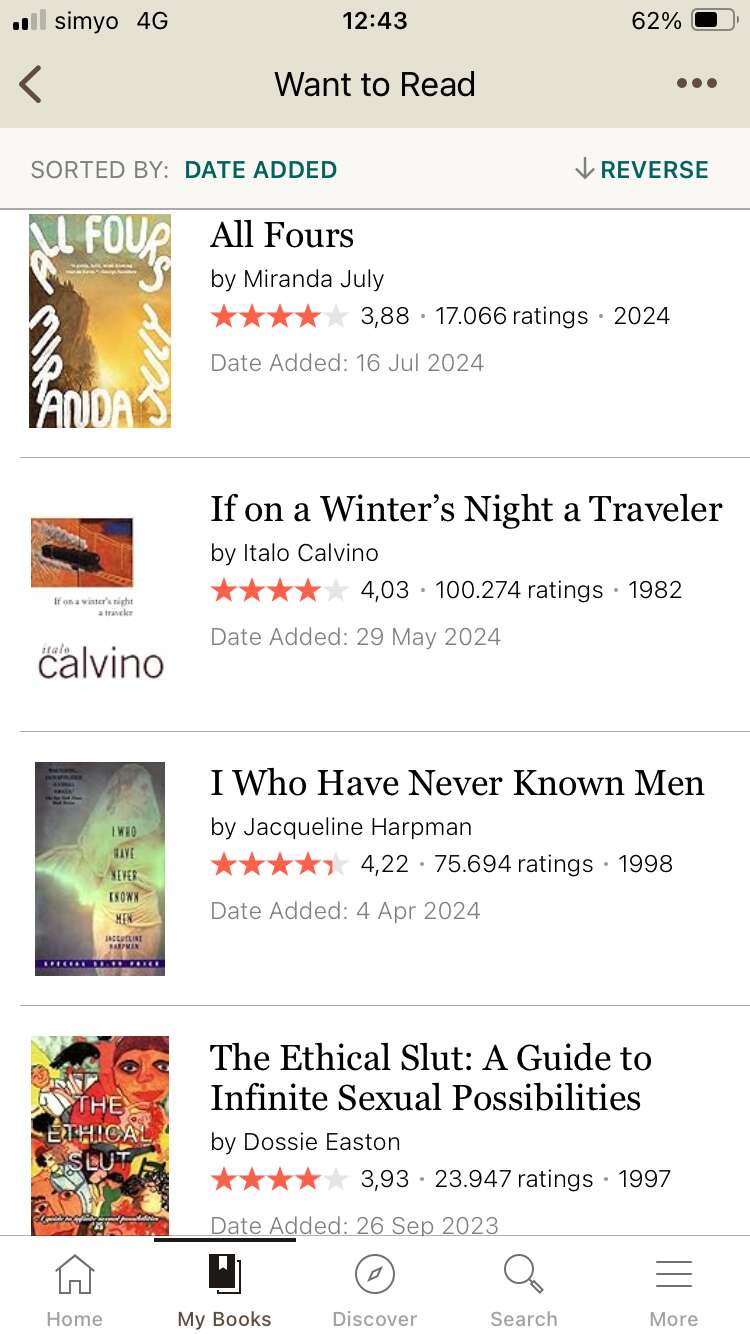Reverse the sort order

pos(641,170)
